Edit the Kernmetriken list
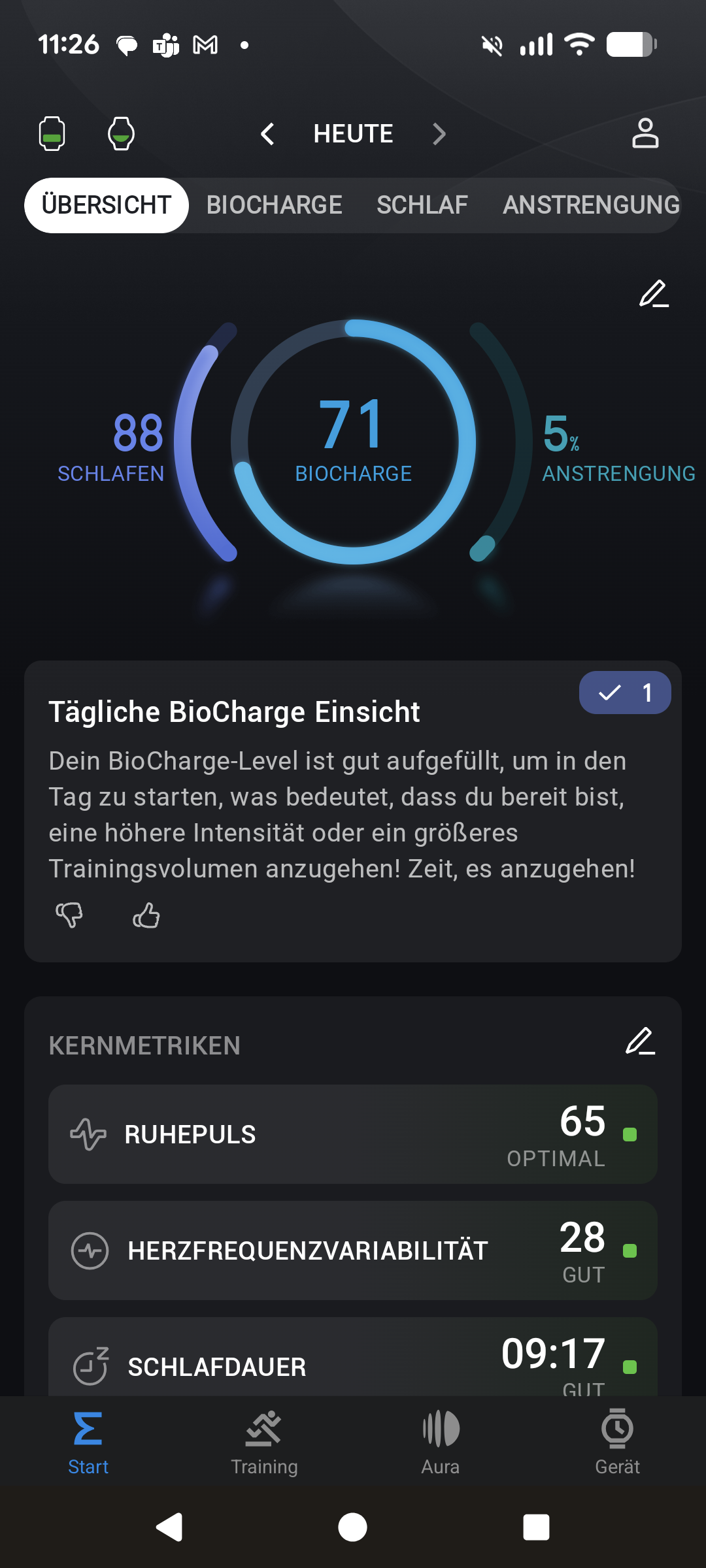The image size is (706, 1568). (640, 1041)
